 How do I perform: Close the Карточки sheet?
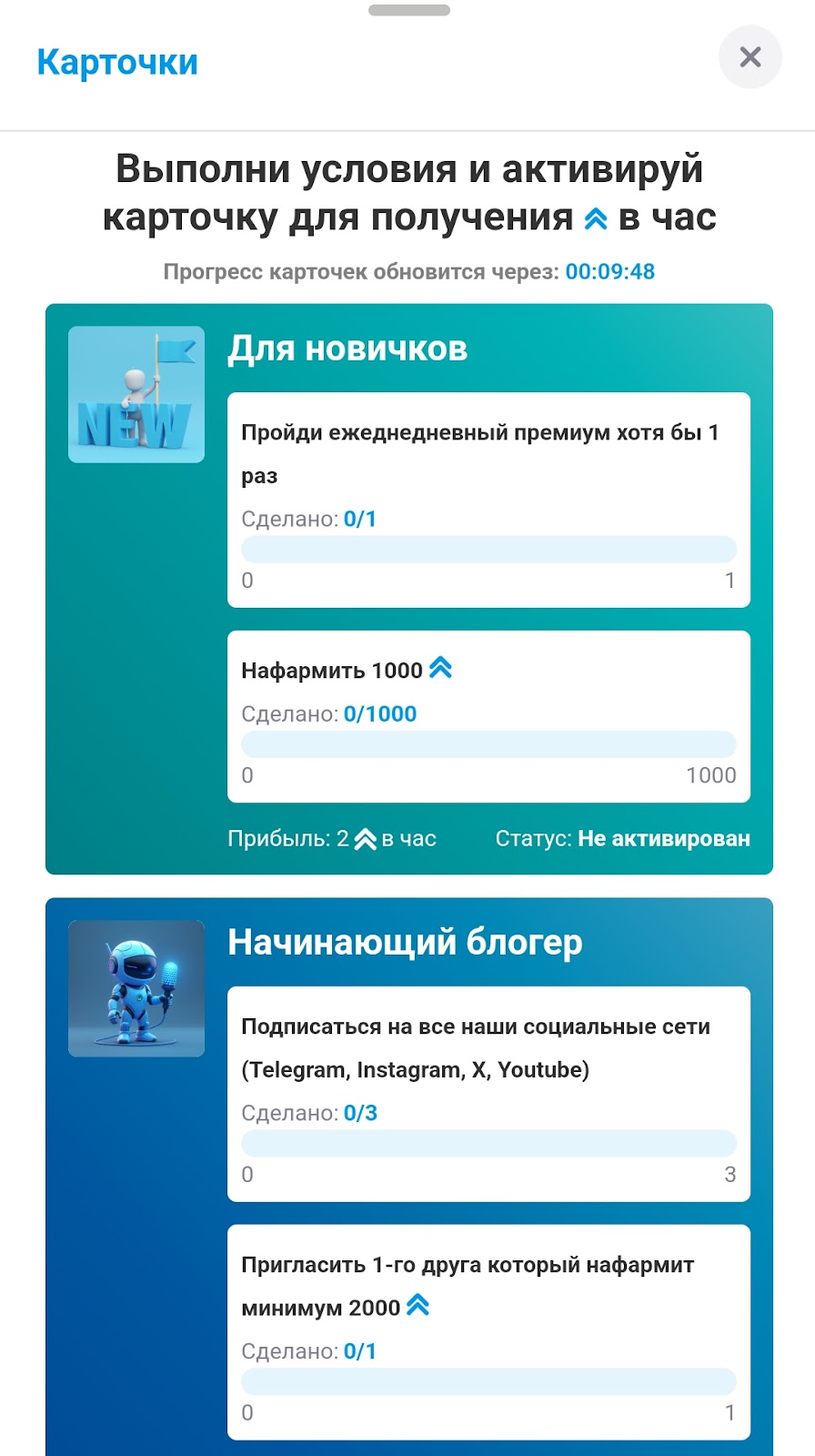750,57
